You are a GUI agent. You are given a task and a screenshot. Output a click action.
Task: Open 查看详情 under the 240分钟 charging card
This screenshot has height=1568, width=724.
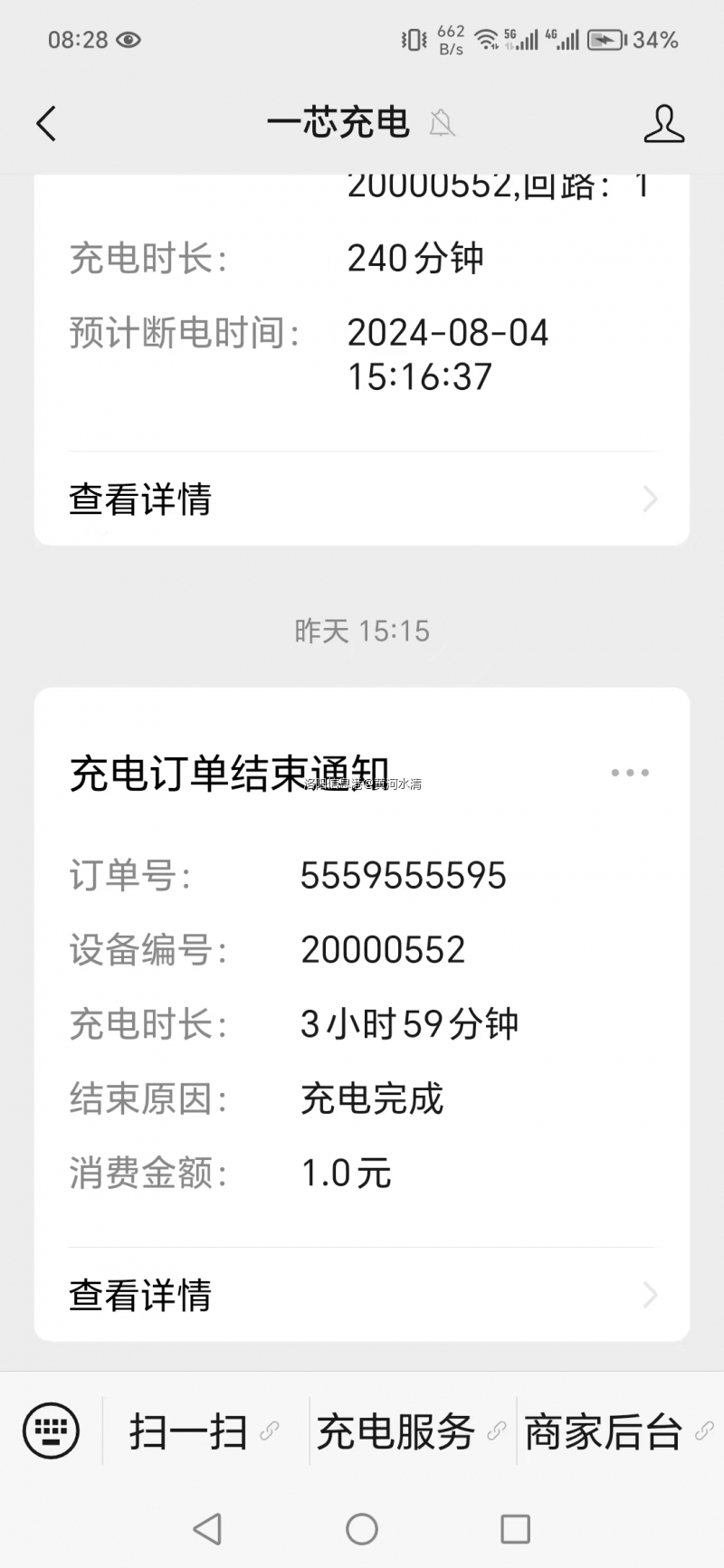click(x=362, y=499)
